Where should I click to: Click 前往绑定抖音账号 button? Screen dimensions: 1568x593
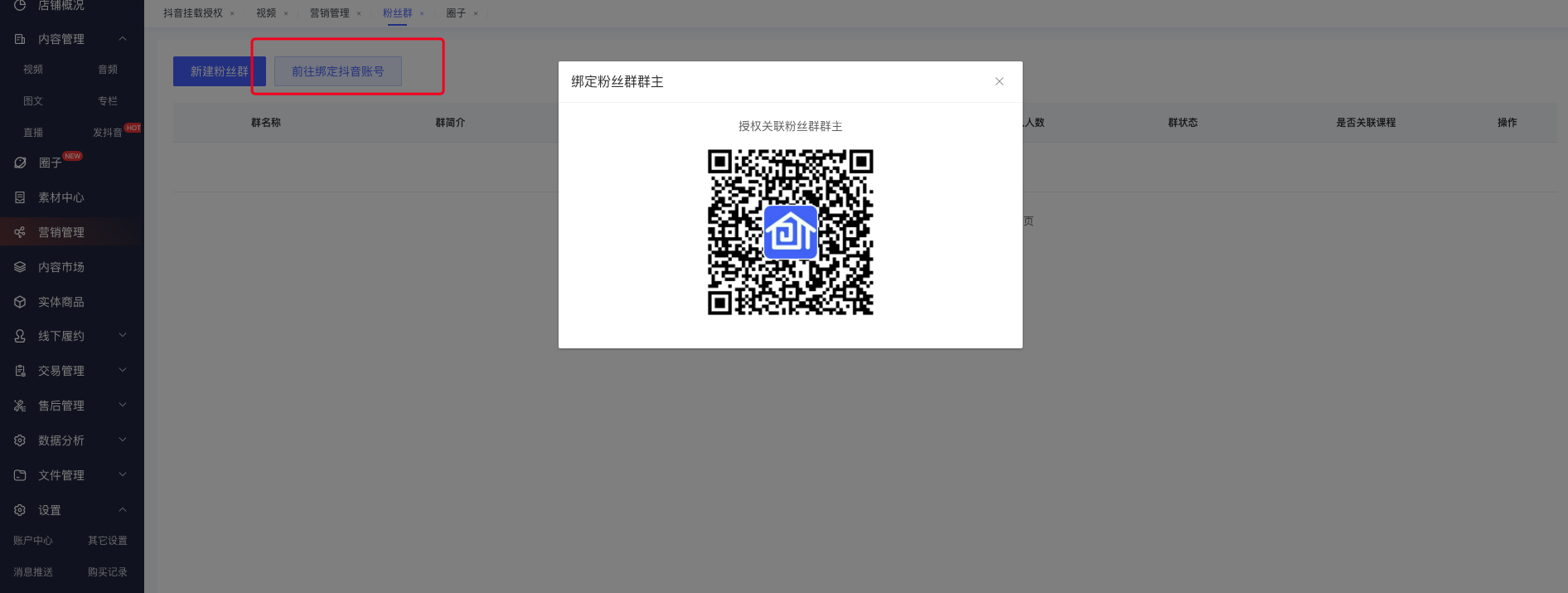[338, 71]
